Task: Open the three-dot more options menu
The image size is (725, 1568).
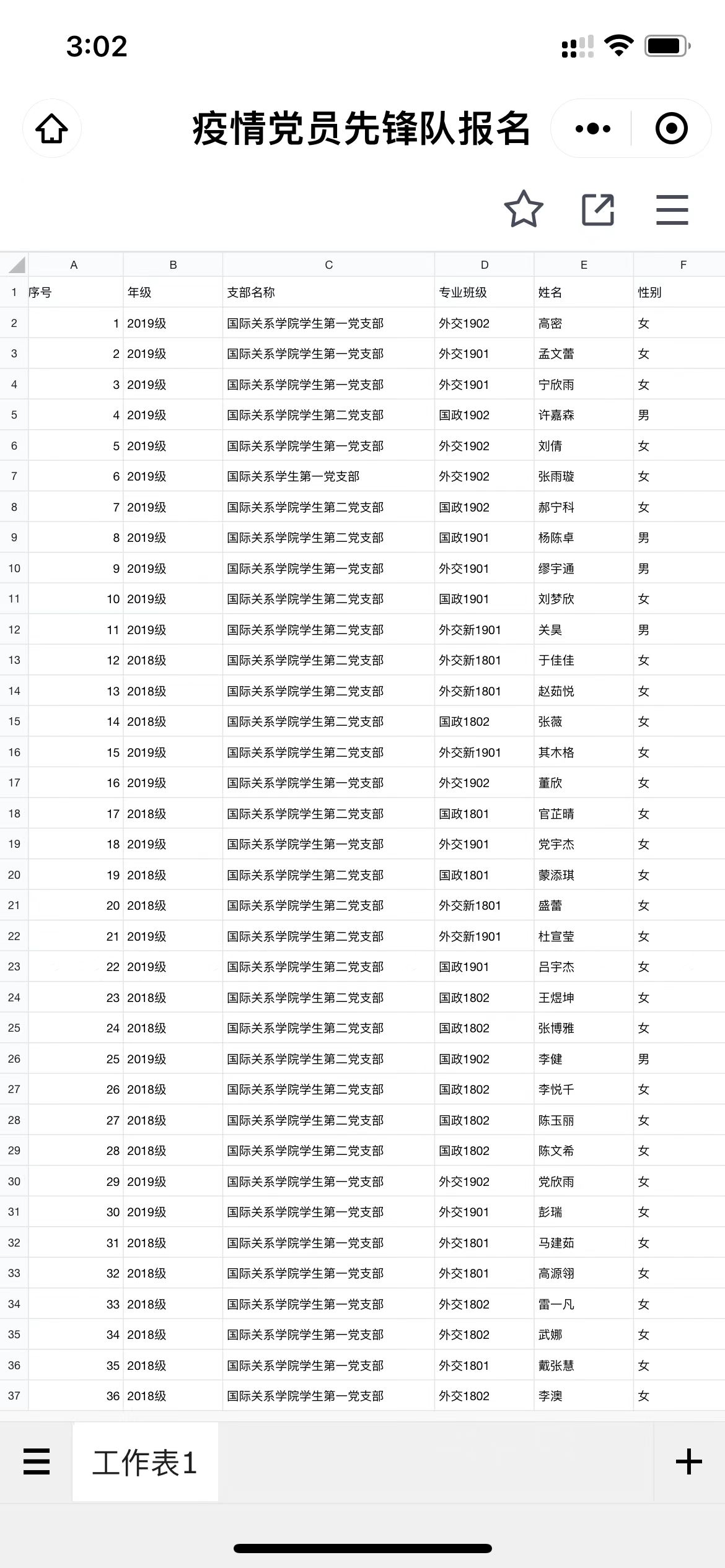Action: (592, 129)
